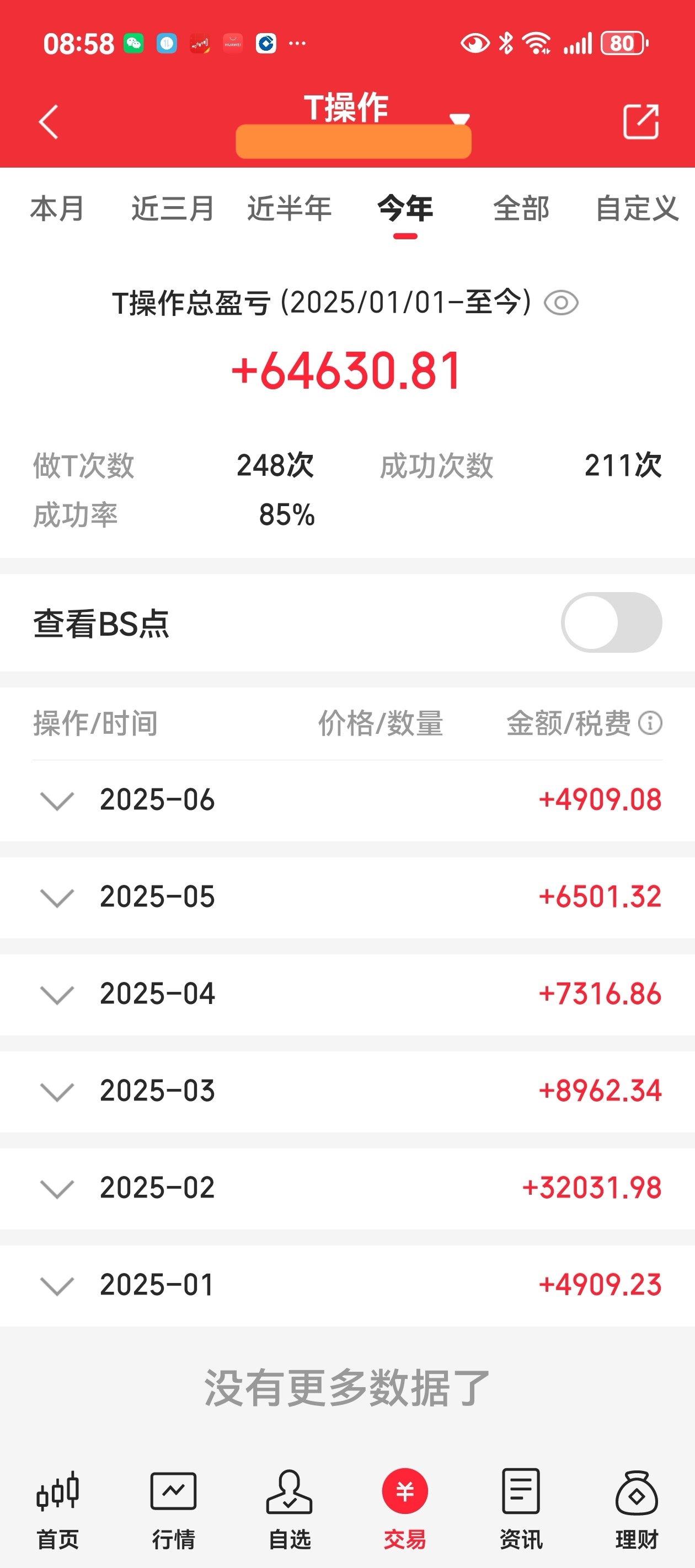Share this T操作 report
This screenshot has height=1568, width=695.
pos(641,122)
